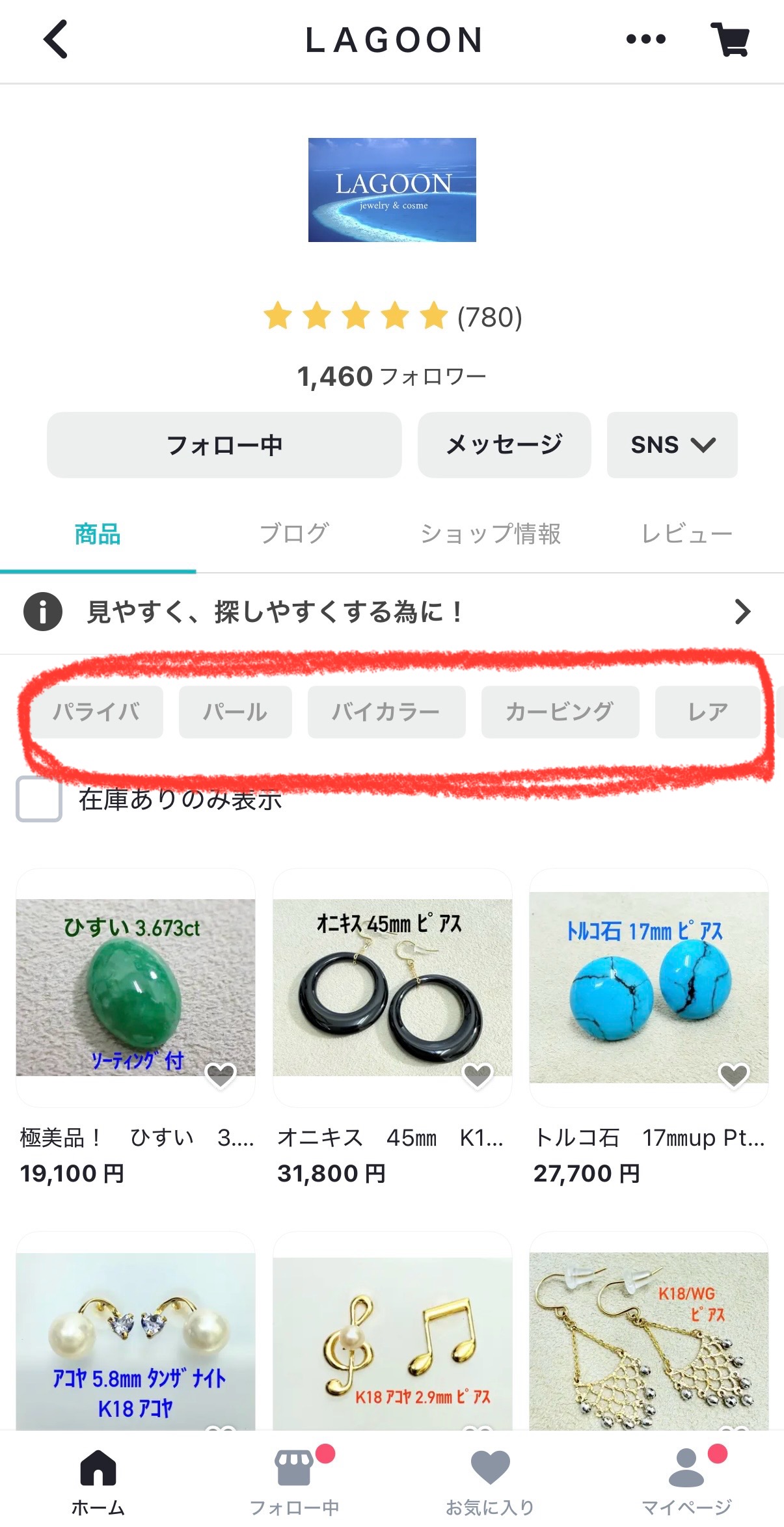Open the notice banner via its right chevron
This screenshot has width=784, height=1527.
[x=742, y=612]
